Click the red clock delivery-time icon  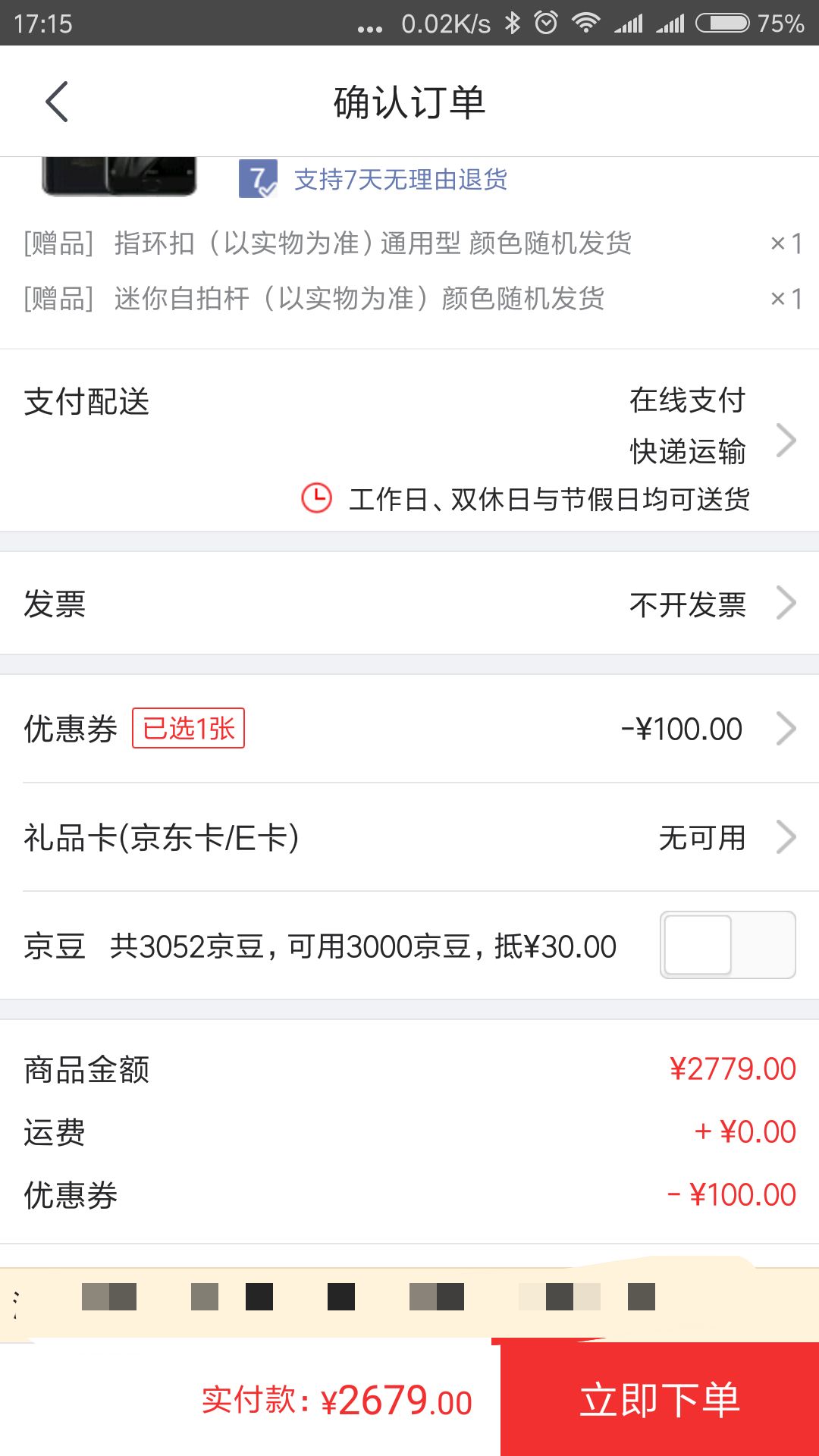click(x=318, y=499)
